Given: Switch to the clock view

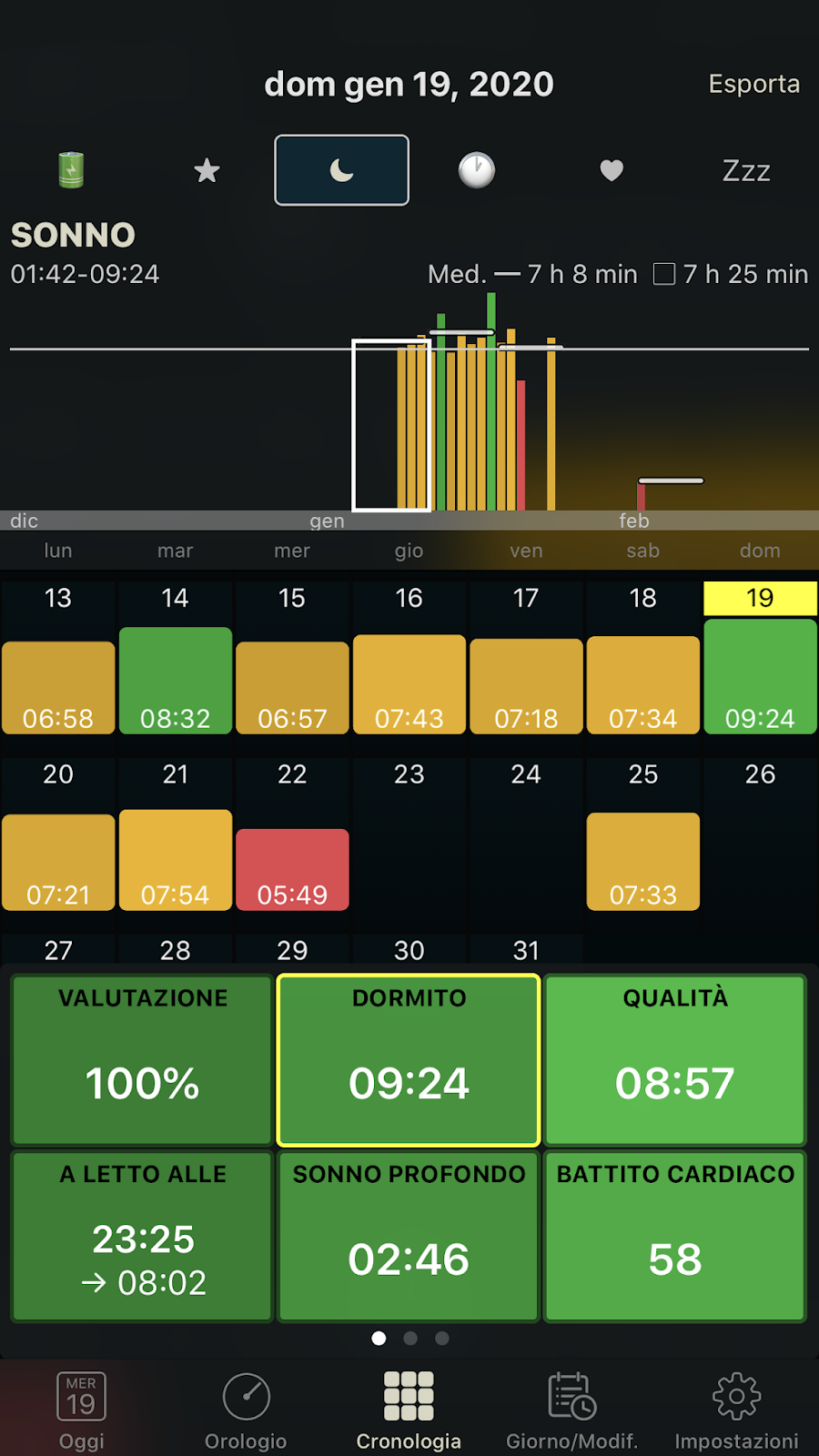Looking at the screenshot, I should (x=476, y=170).
